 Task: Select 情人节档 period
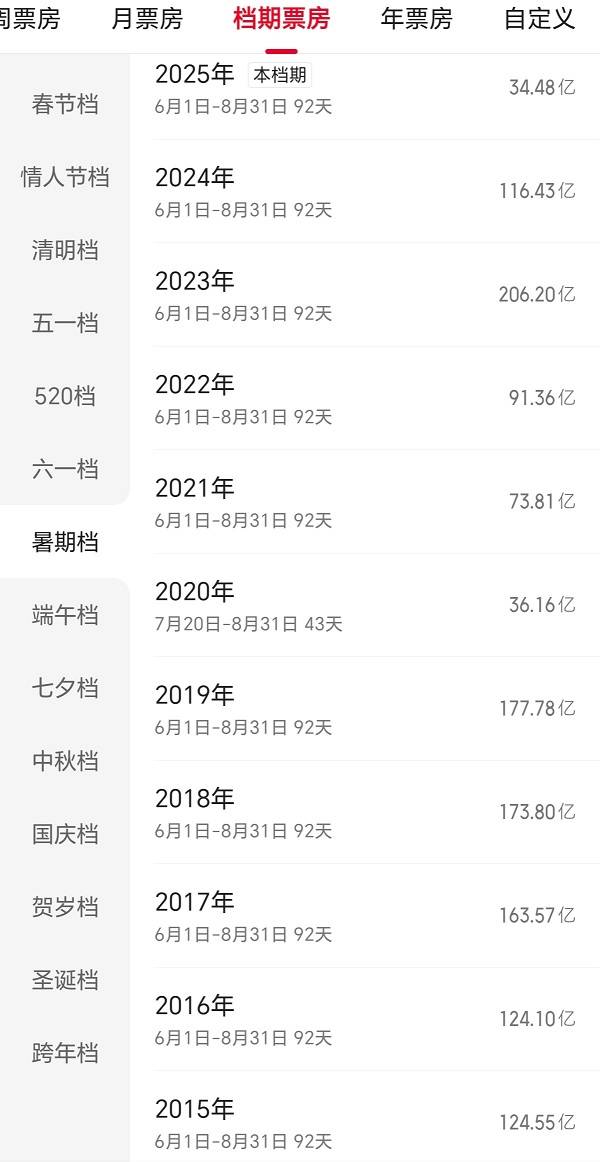[x=65, y=177]
